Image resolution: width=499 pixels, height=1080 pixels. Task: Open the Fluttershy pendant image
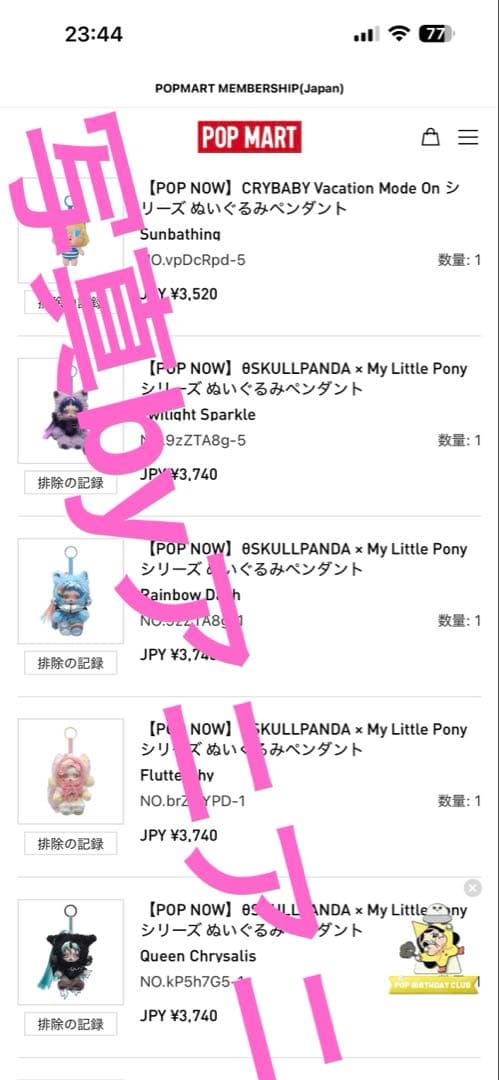pyautogui.click(x=70, y=771)
